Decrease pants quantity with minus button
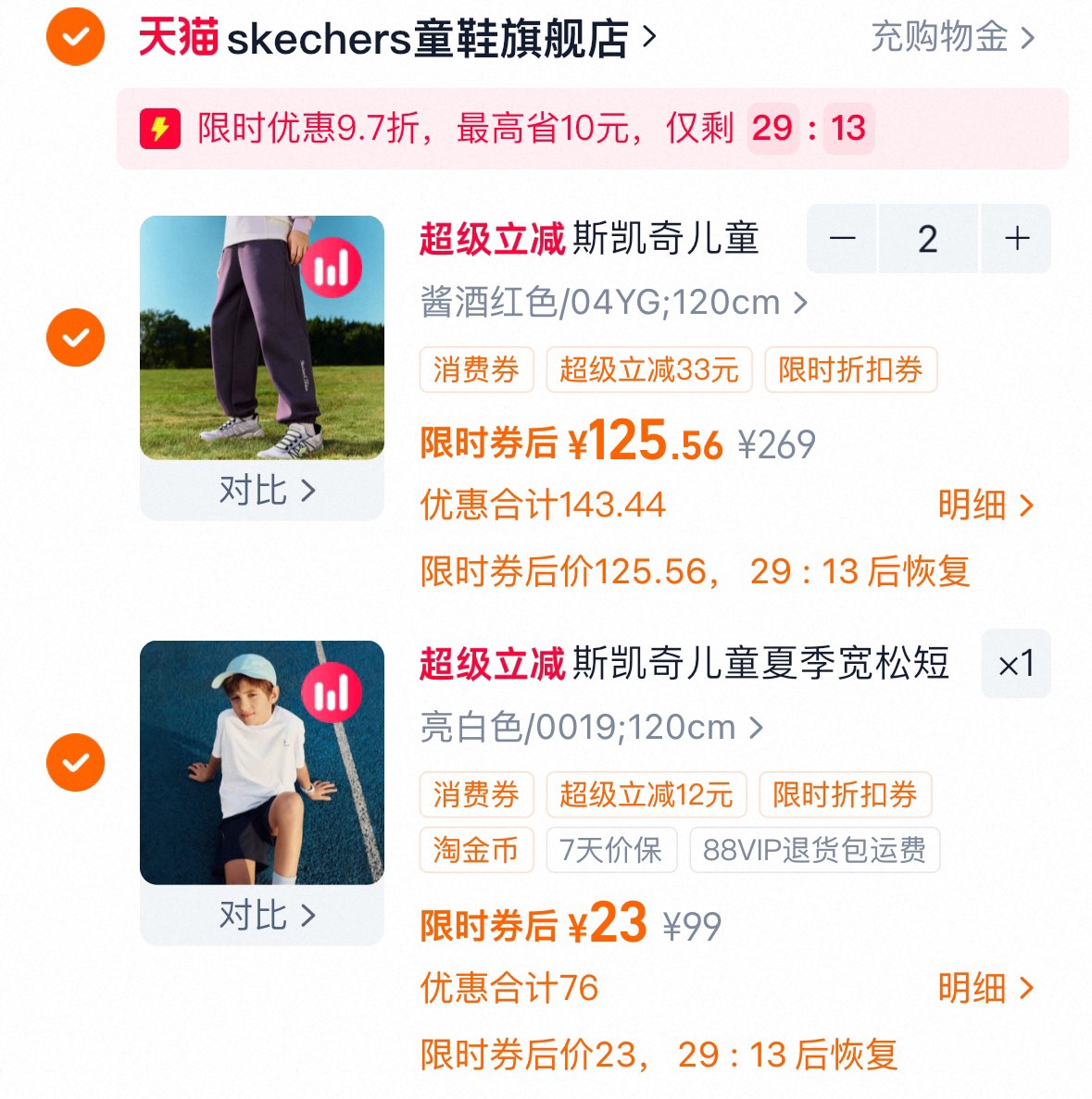Image resolution: width=1092 pixels, height=1099 pixels. 842,239
